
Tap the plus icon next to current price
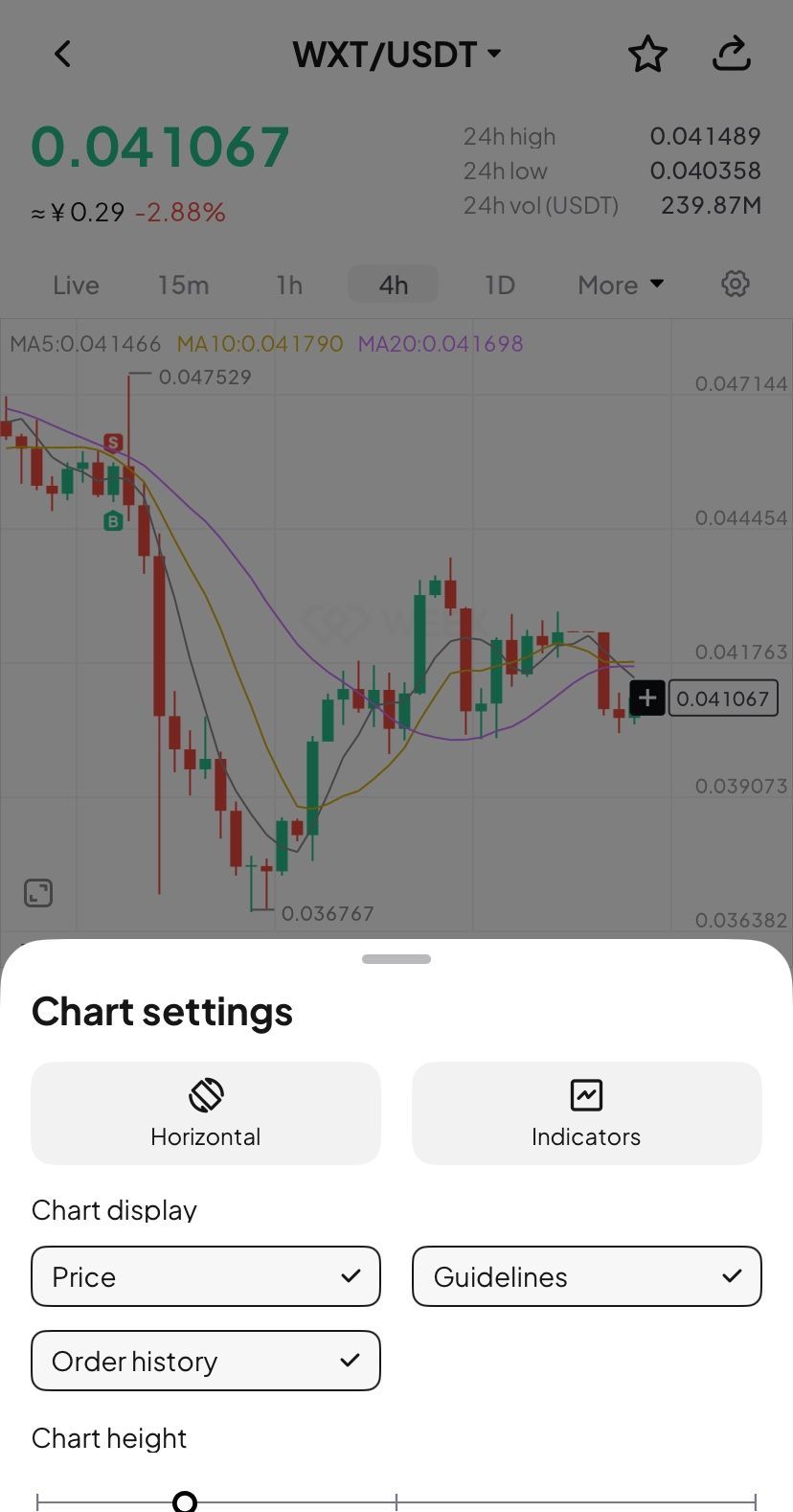647,698
